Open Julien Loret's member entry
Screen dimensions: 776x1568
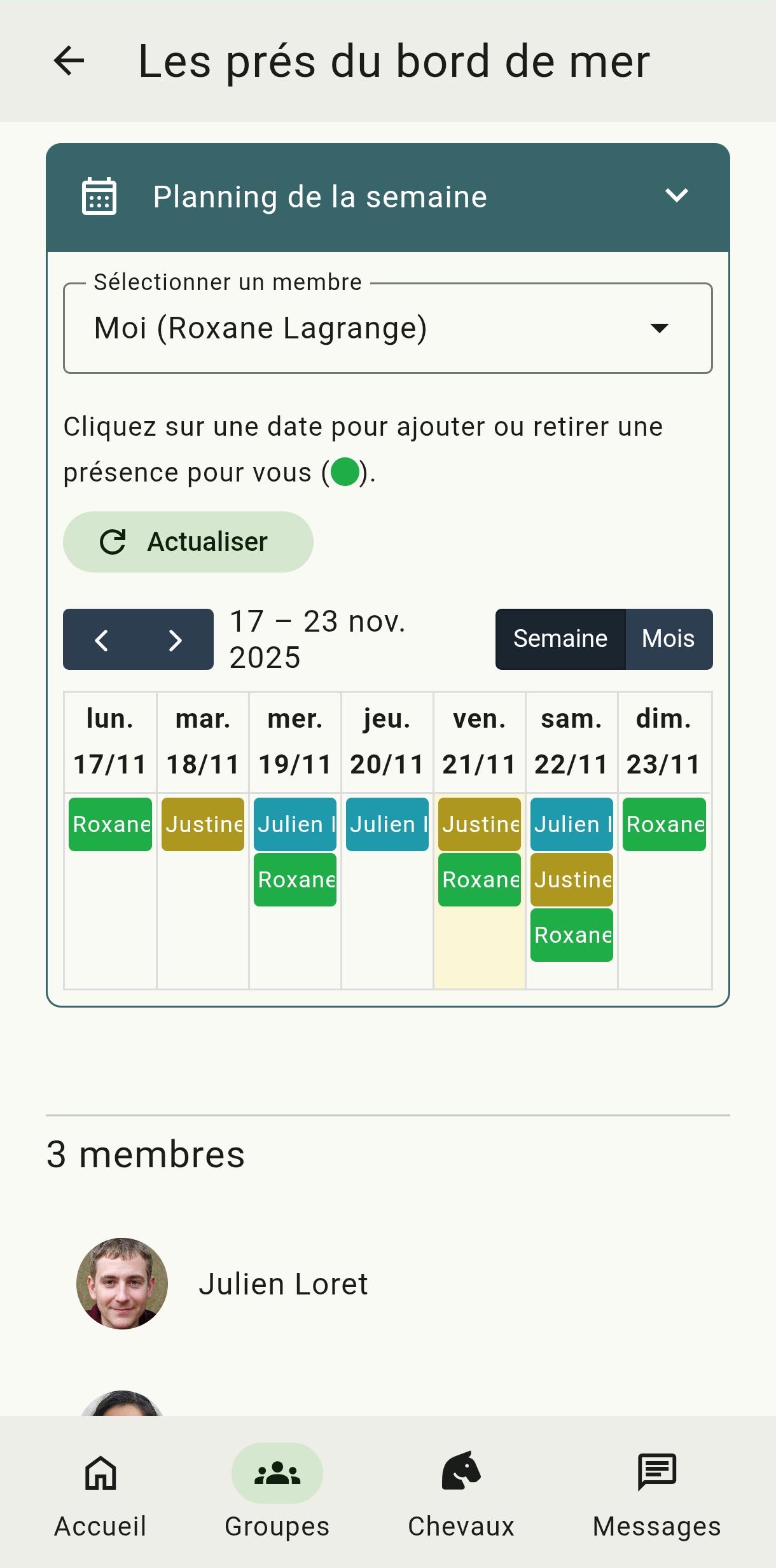tap(283, 1283)
